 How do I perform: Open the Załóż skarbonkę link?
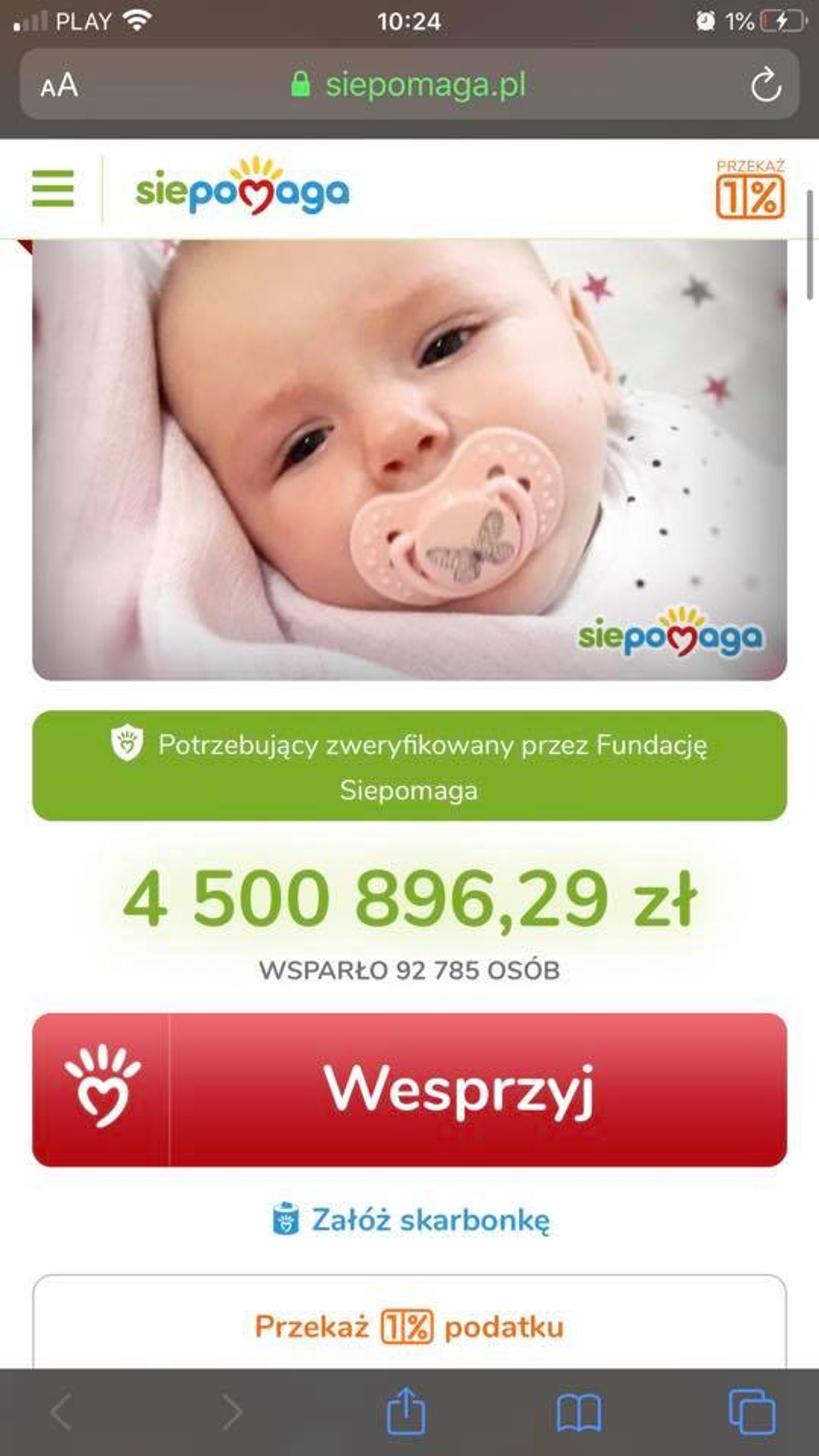pyautogui.click(x=411, y=1220)
